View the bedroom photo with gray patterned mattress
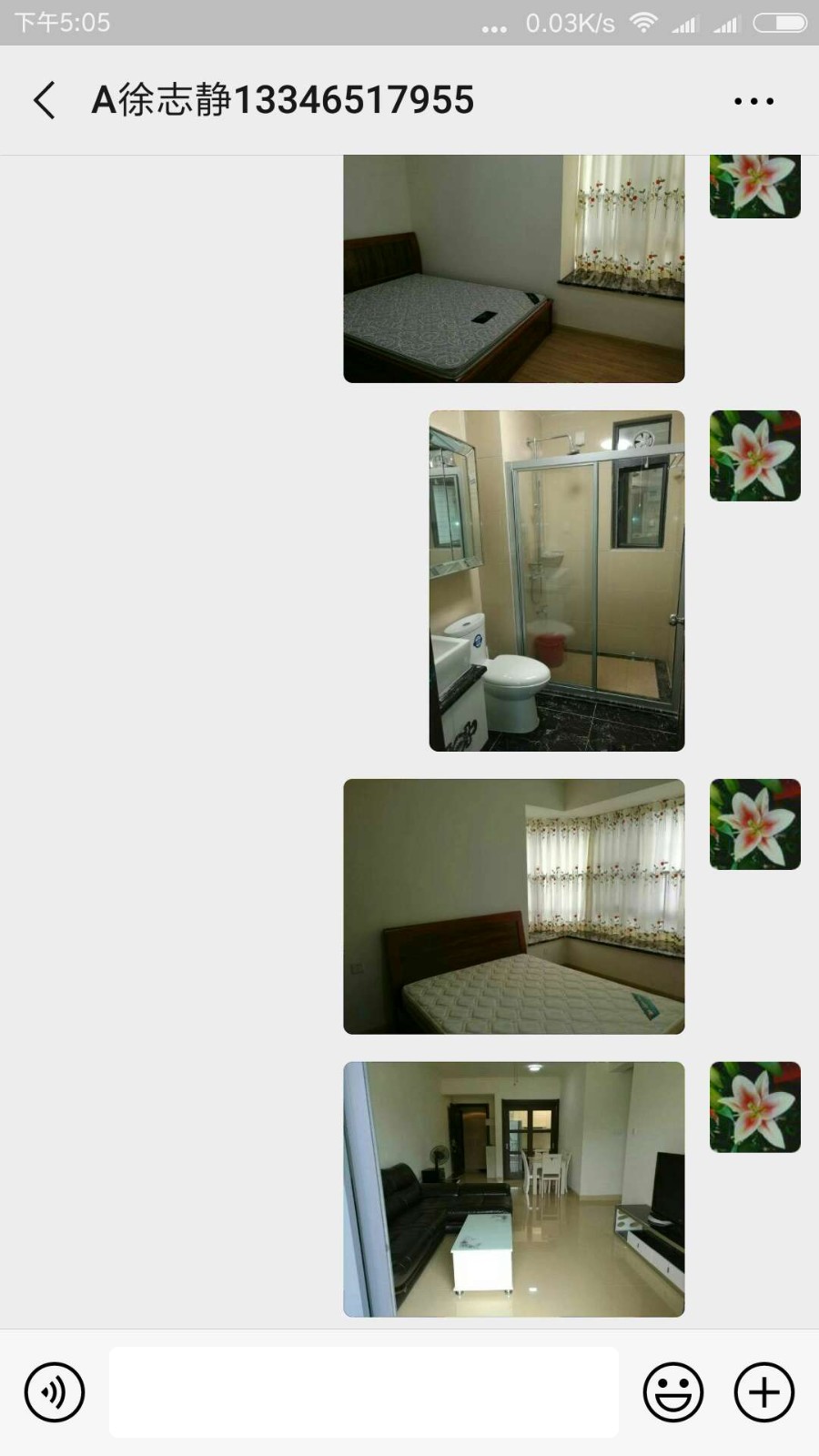Viewport: 819px width, 1456px height. (x=513, y=269)
